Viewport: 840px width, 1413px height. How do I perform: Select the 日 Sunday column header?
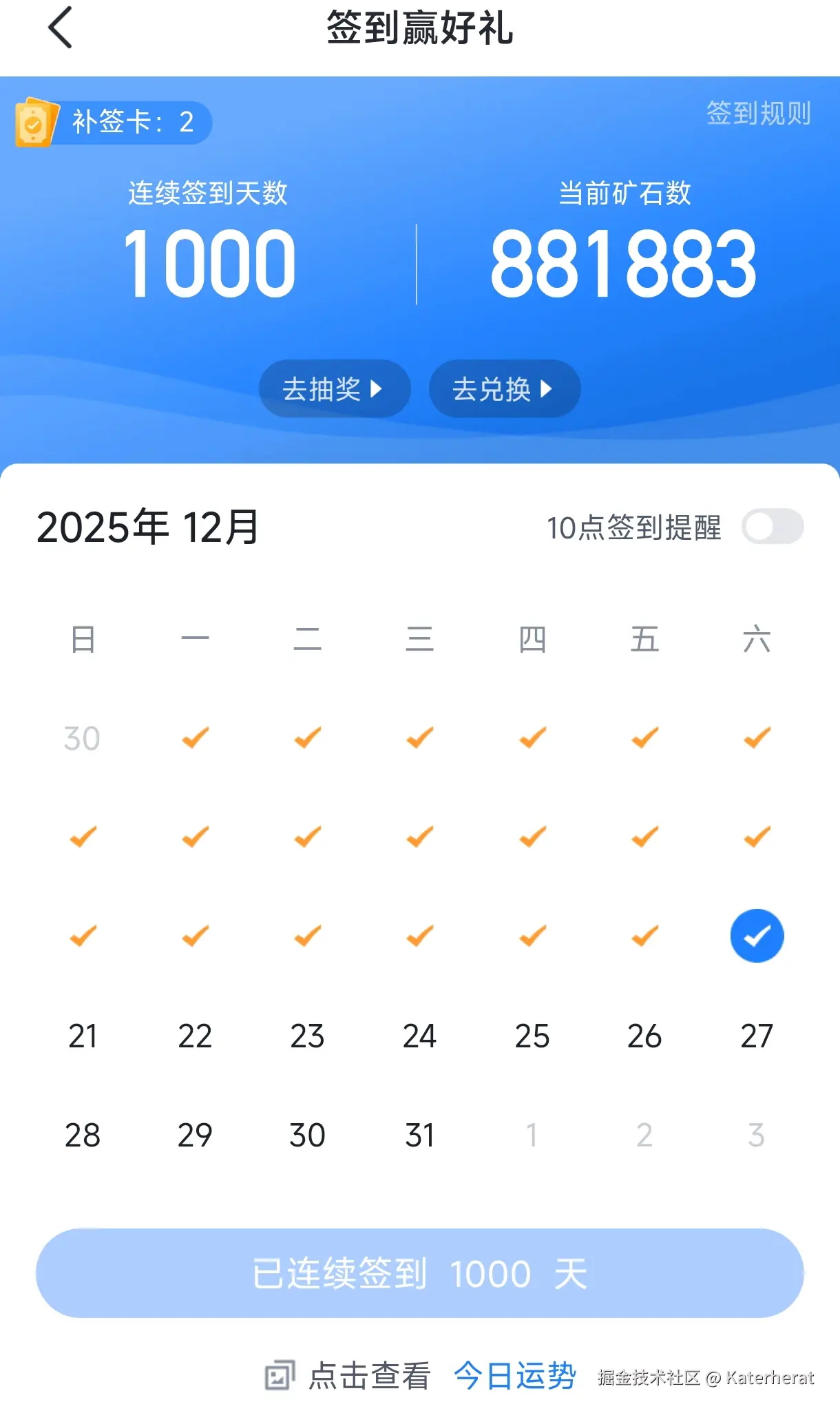tap(82, 639)
